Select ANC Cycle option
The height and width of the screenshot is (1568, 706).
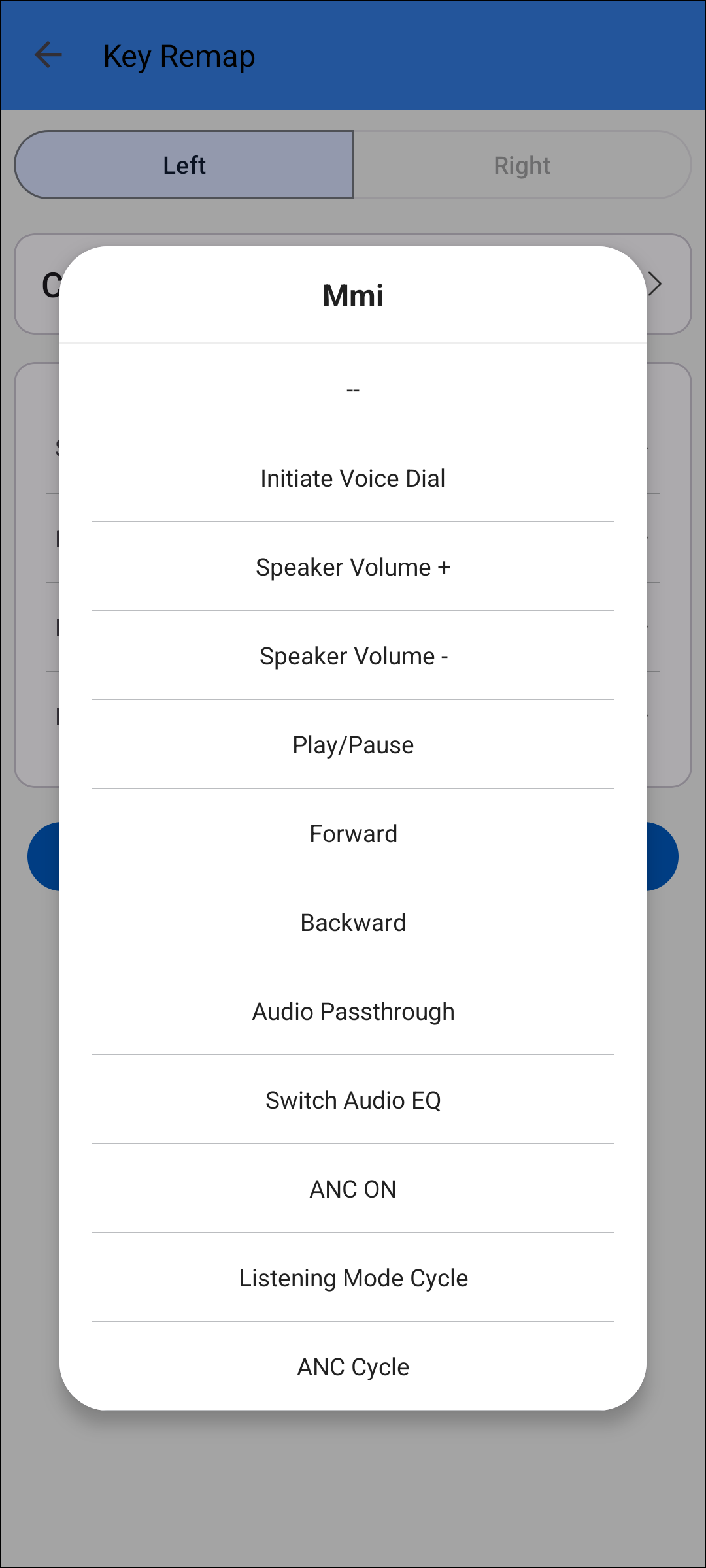click(353, 1367)
